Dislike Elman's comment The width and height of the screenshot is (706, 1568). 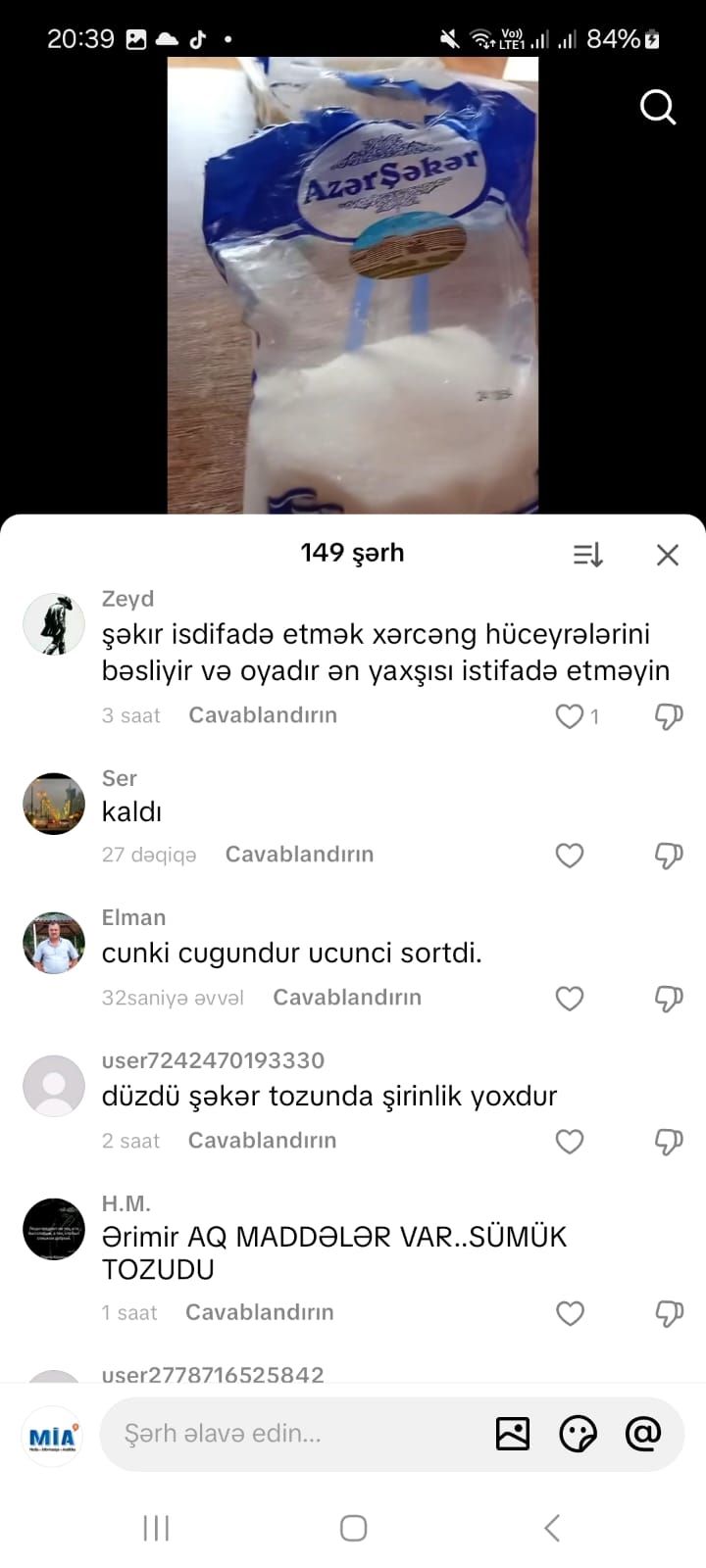[669, 999]
